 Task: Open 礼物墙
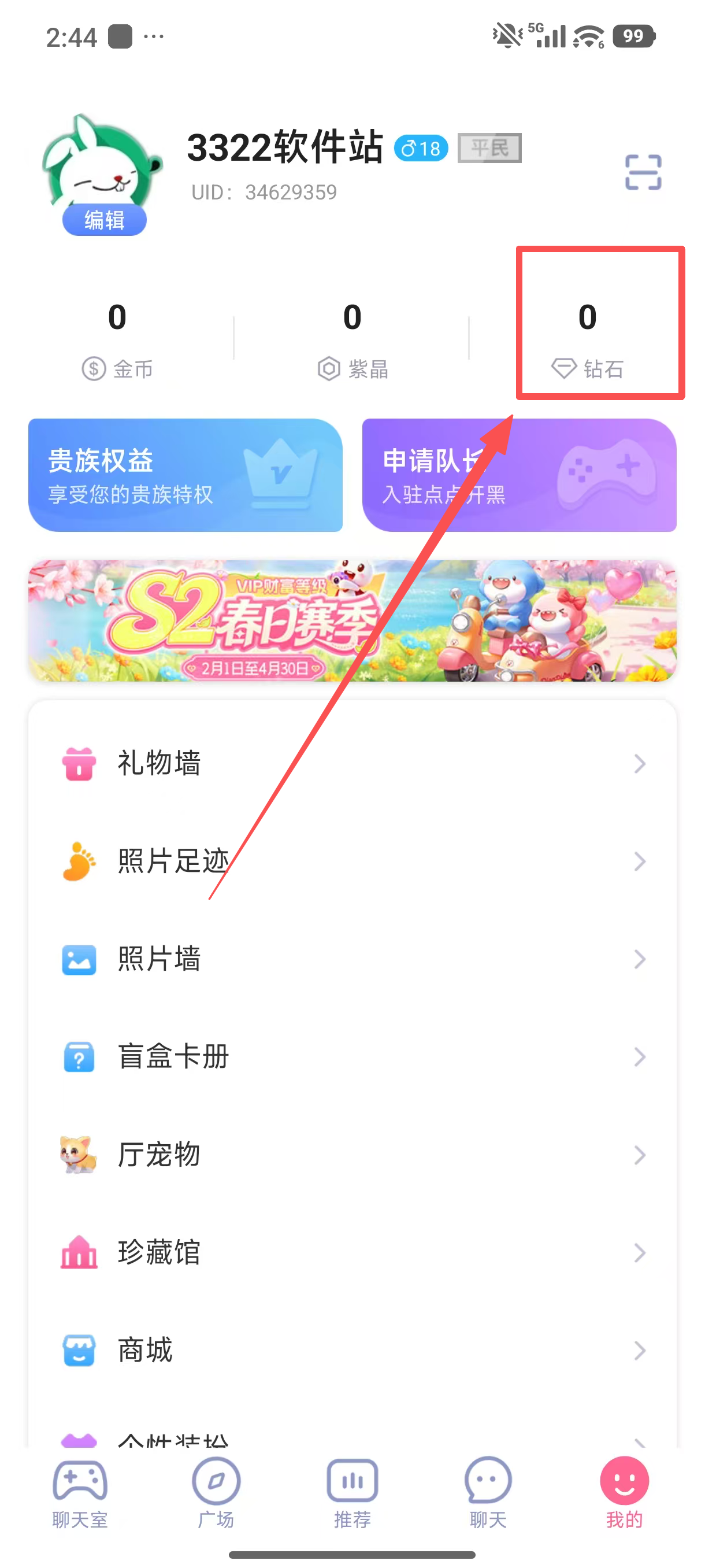point(352,763)
